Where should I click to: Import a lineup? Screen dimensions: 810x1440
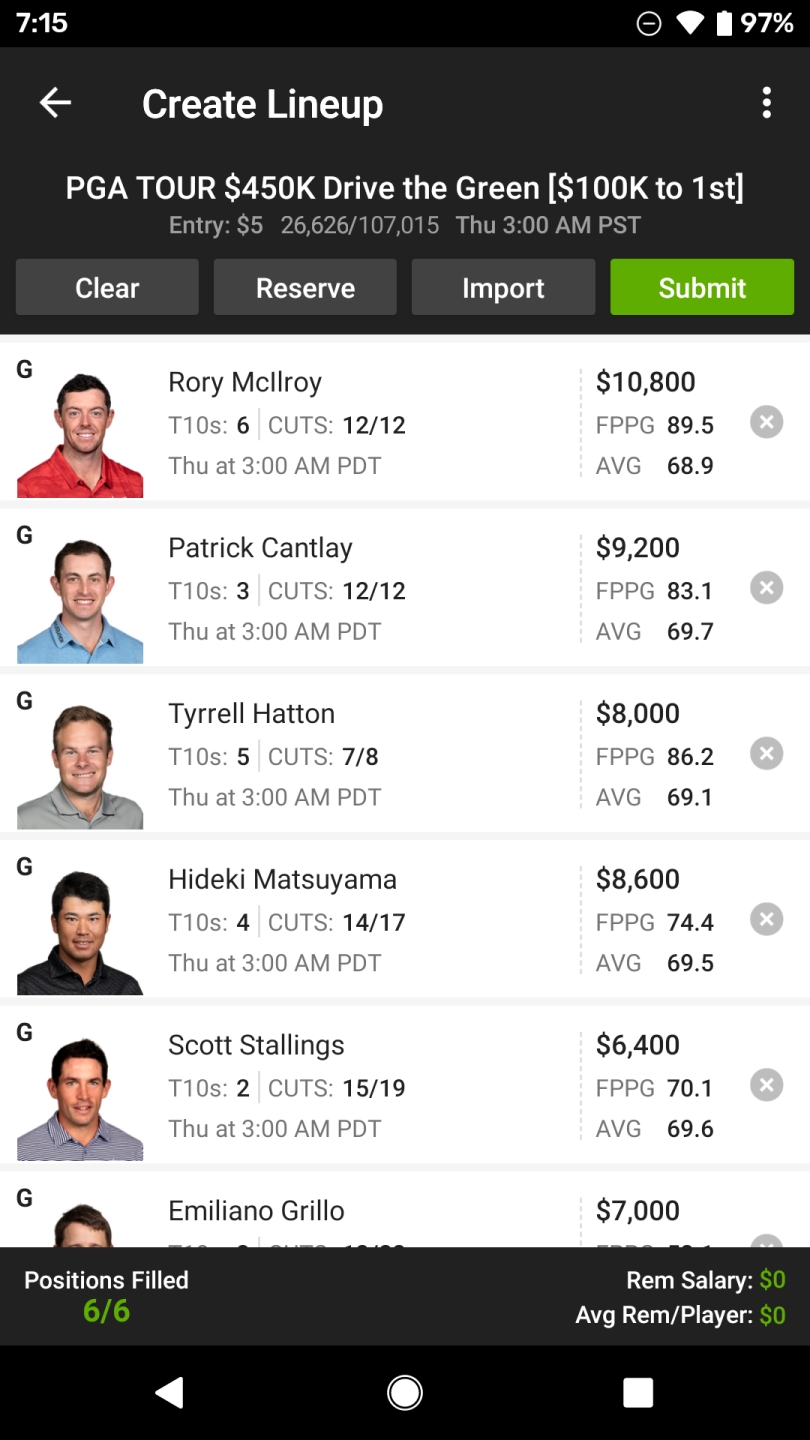point(503,288)
